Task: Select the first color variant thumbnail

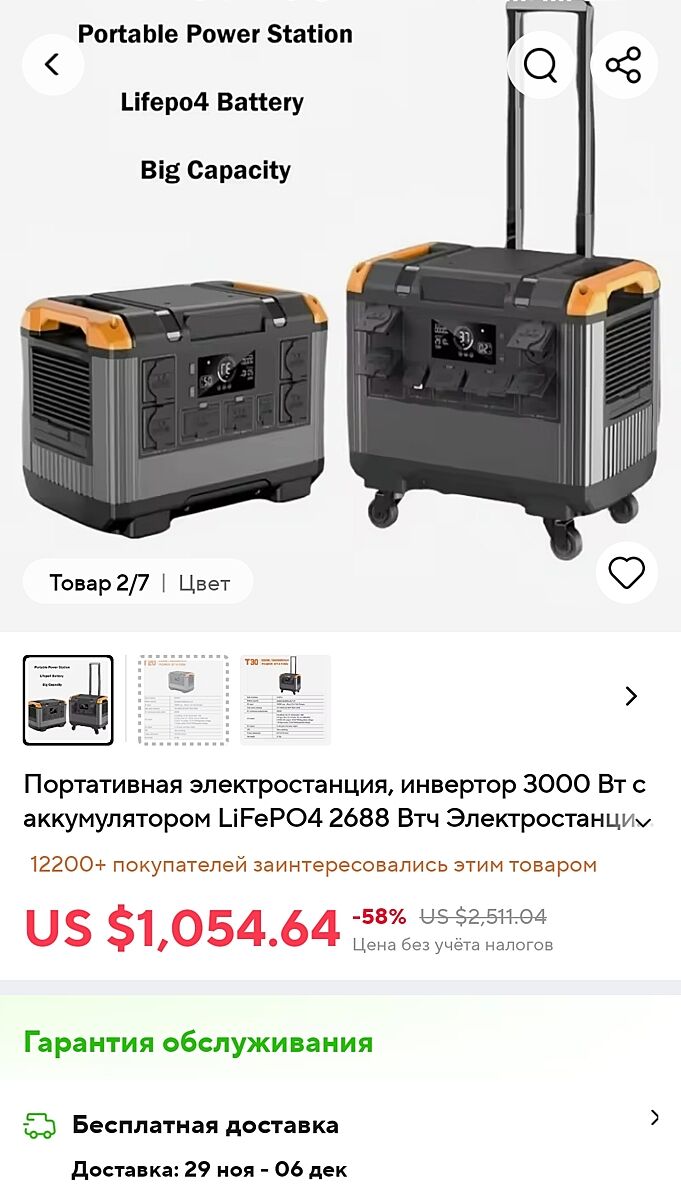Action: 68,700
